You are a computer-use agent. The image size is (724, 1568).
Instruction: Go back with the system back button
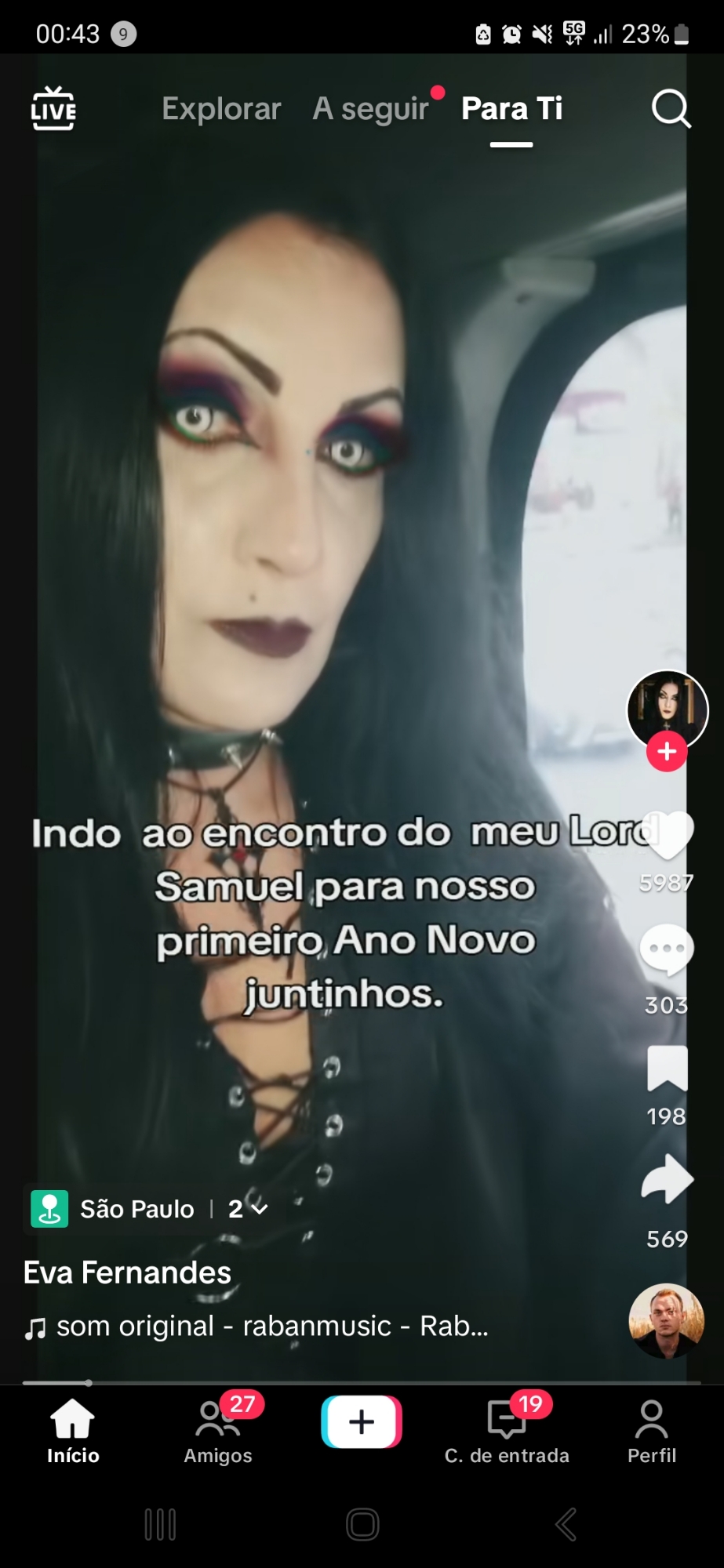[x=566, y=1525]
